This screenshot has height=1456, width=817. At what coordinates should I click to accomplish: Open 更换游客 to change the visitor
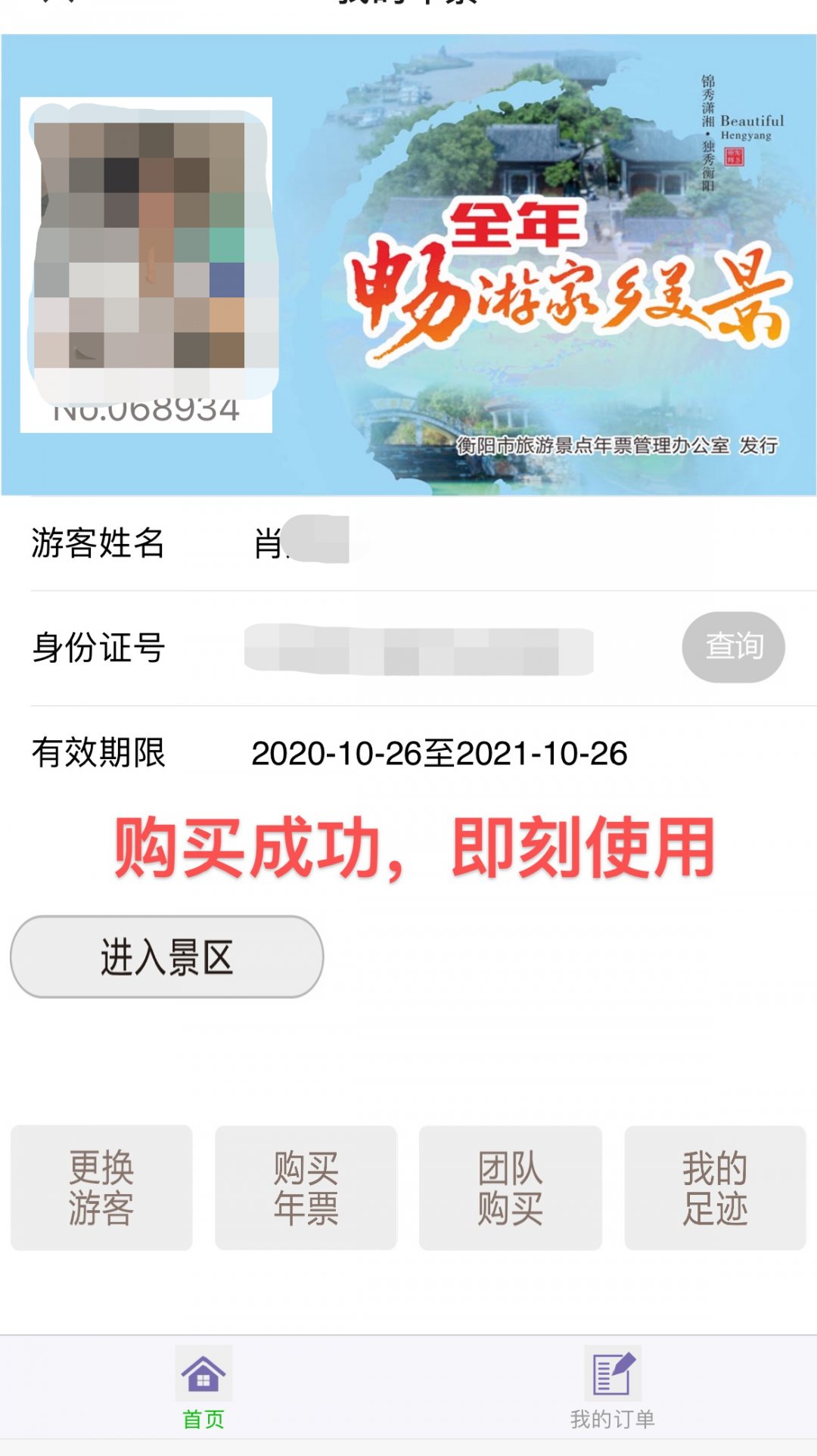click(x=101, y=1187)
